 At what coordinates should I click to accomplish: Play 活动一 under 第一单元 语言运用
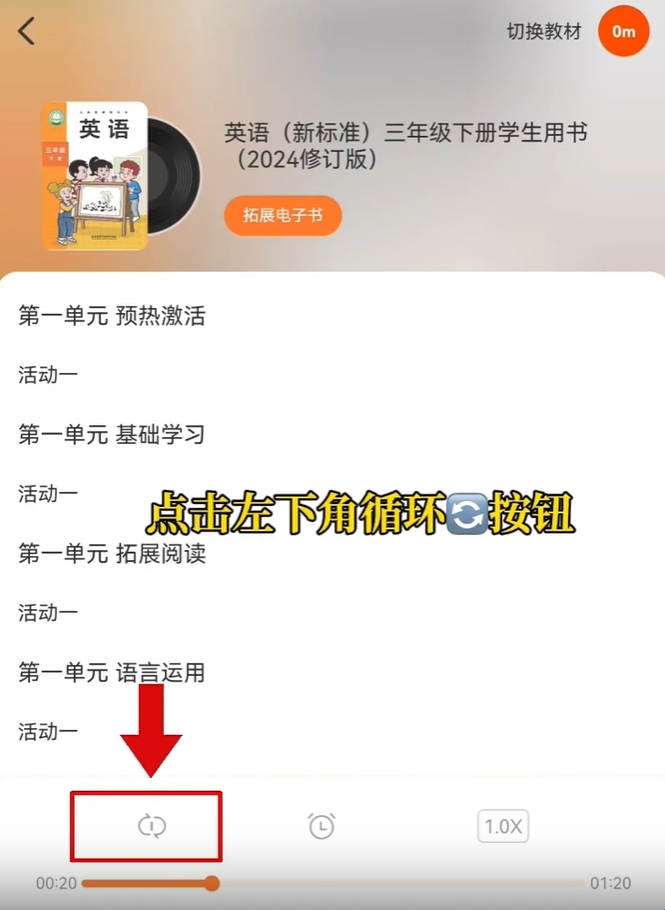coord(48,731)
